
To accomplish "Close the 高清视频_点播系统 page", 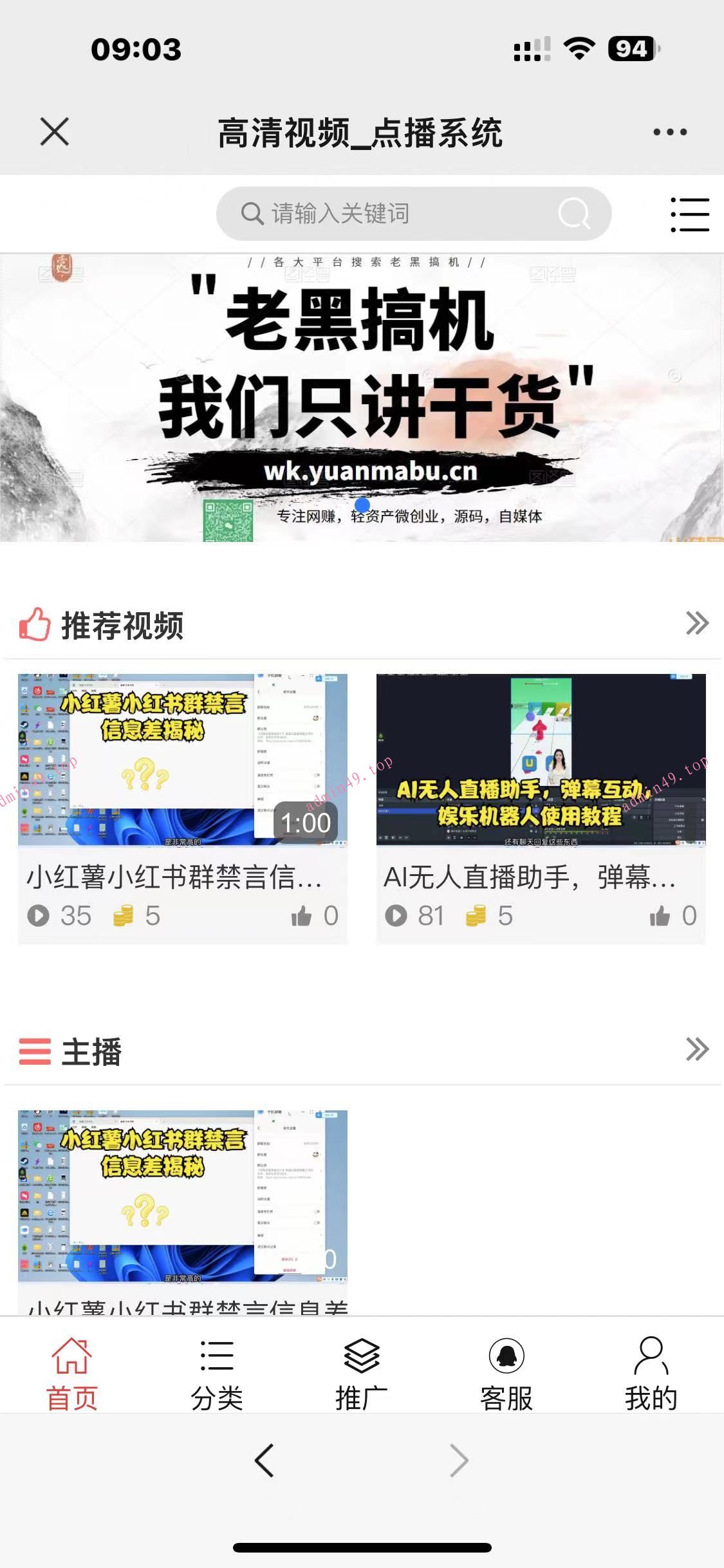I will point(55,132).
